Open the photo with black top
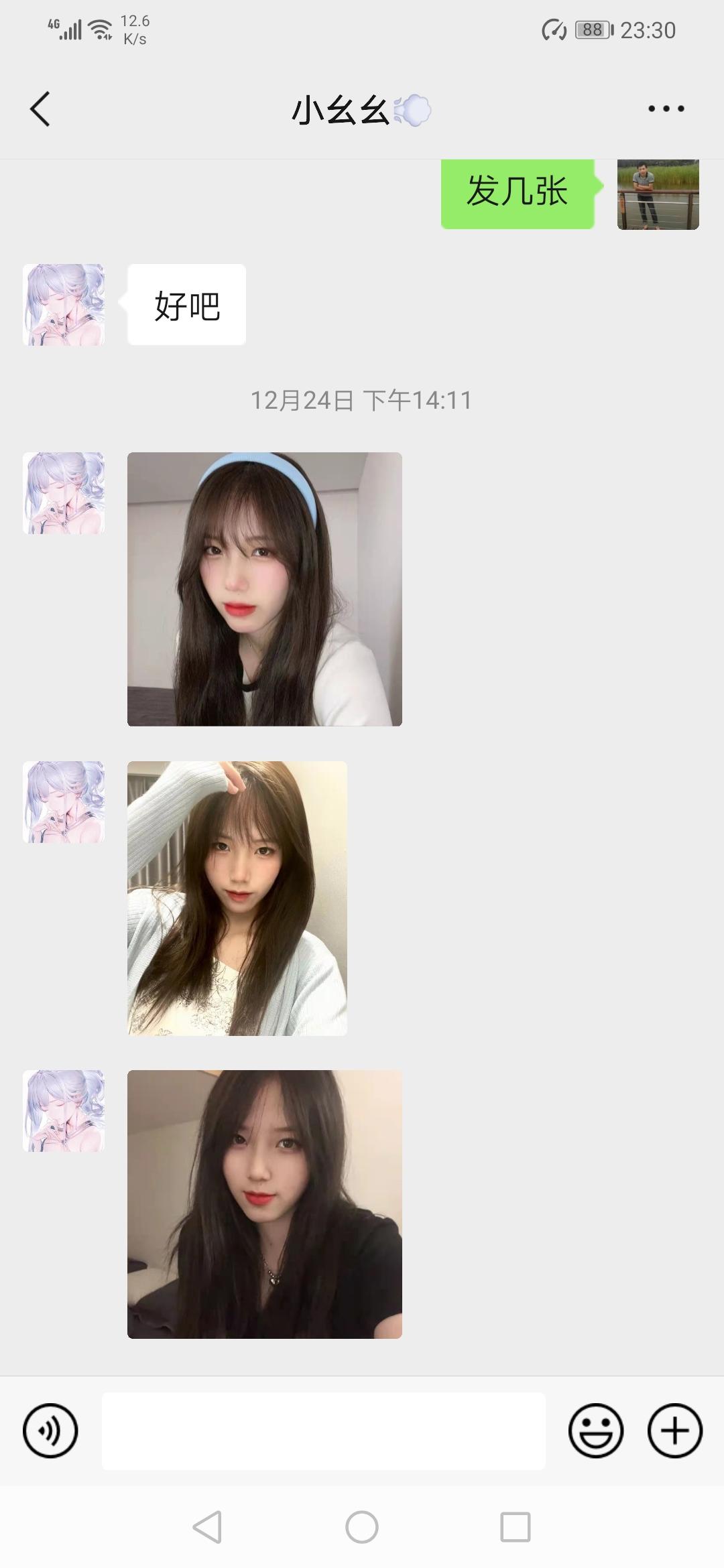The image size is (724, 1568). coord(264,1204)
